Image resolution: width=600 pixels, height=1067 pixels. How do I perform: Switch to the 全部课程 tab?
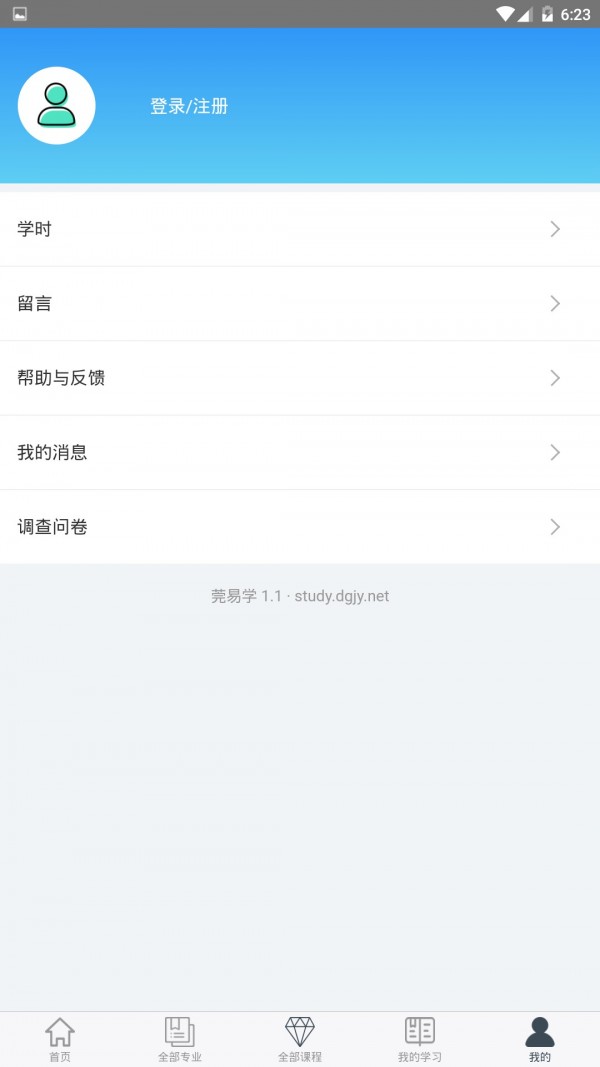click(x=300, y=1039)
